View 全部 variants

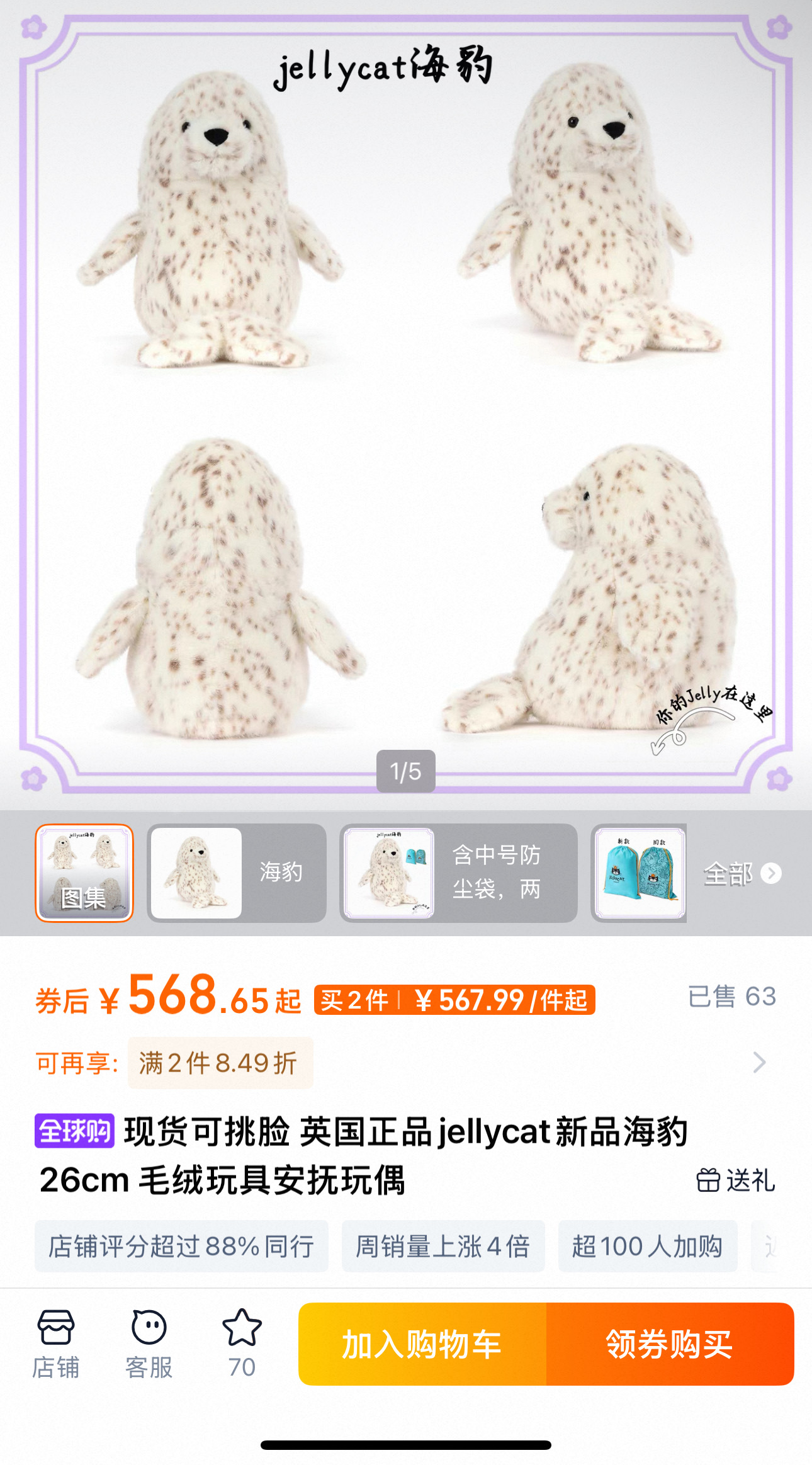pyautogui.click(x=742, y=873)
